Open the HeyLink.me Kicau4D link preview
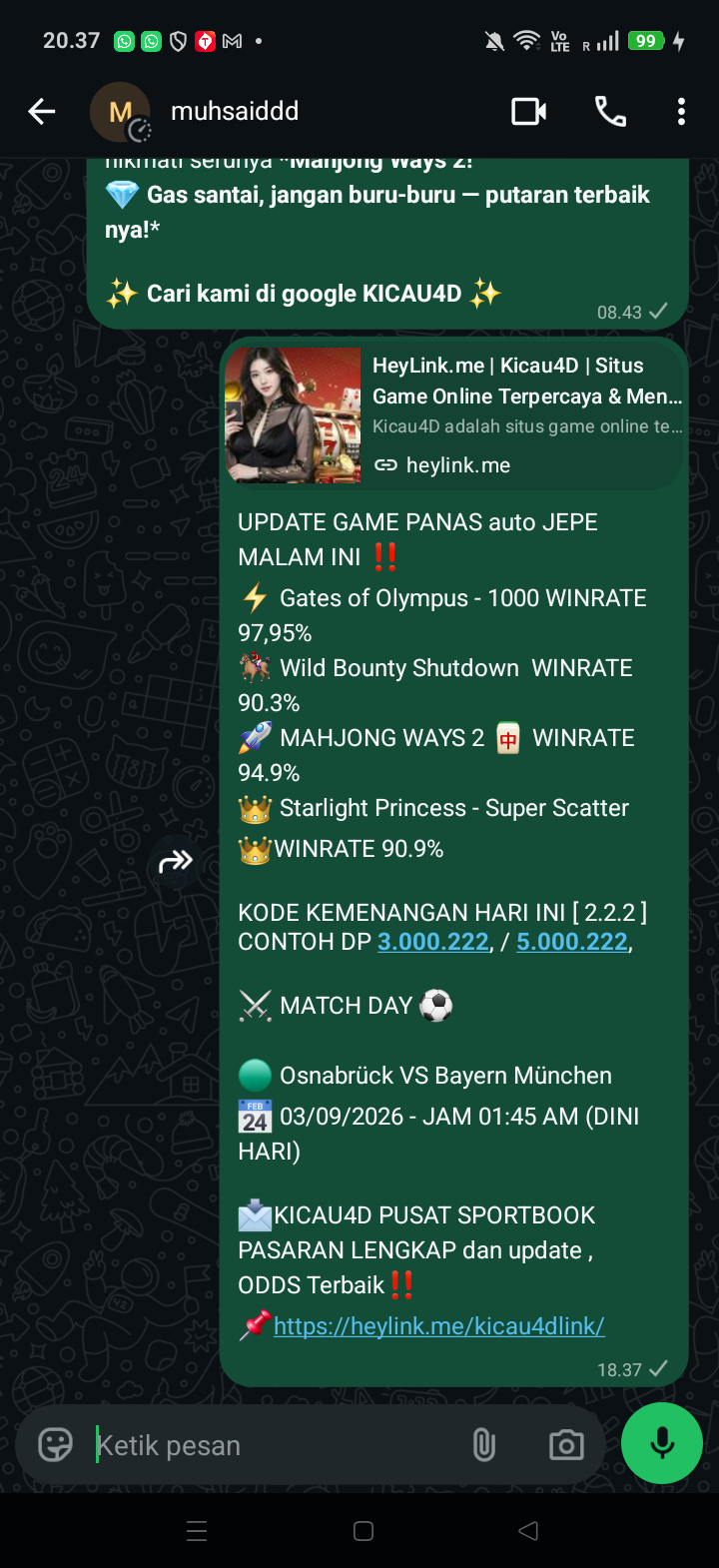719x1568 pixels. click(x=453, y=414)
